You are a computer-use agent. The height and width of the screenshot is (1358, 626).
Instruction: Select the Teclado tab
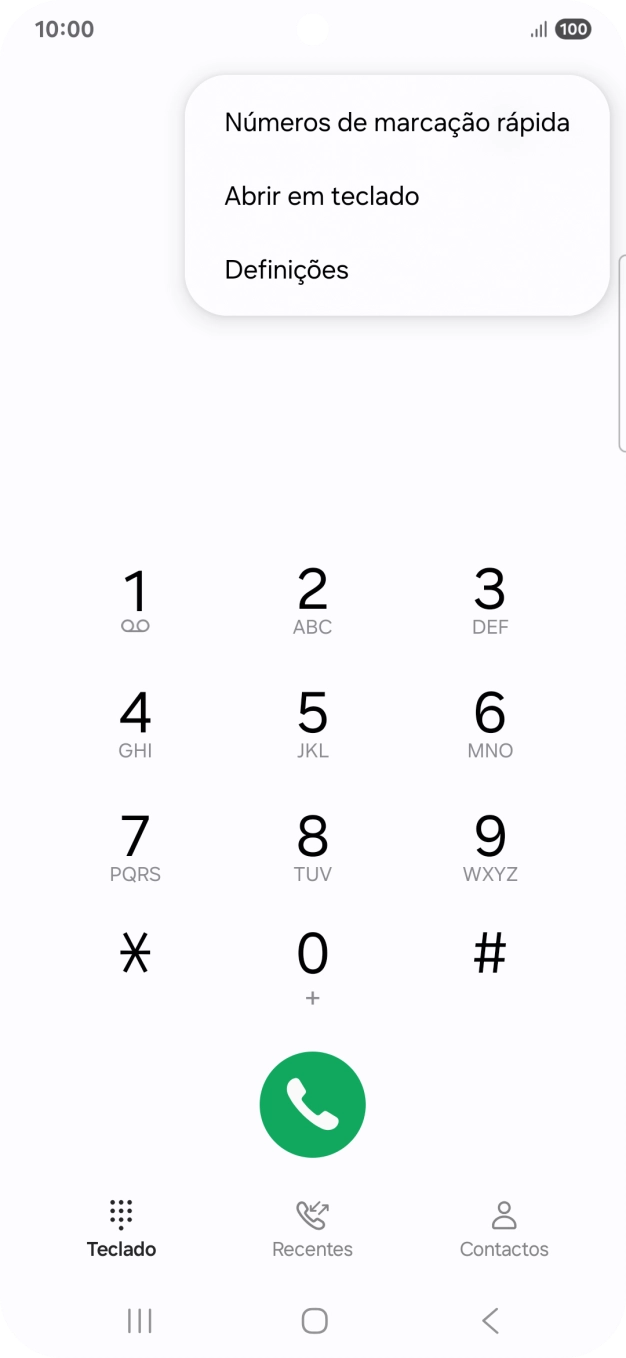(x=121, y=1229)
